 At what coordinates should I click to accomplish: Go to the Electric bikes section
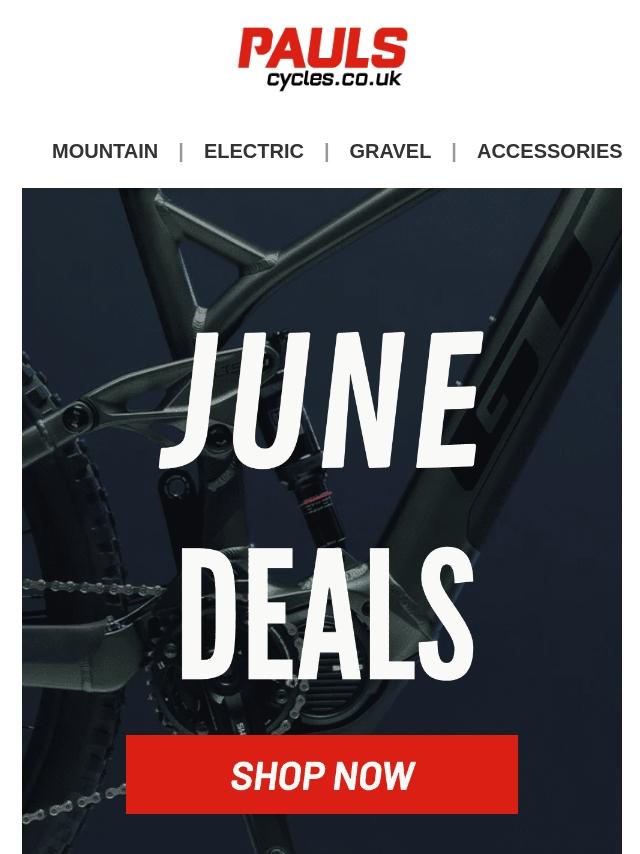tap(253, 151)
